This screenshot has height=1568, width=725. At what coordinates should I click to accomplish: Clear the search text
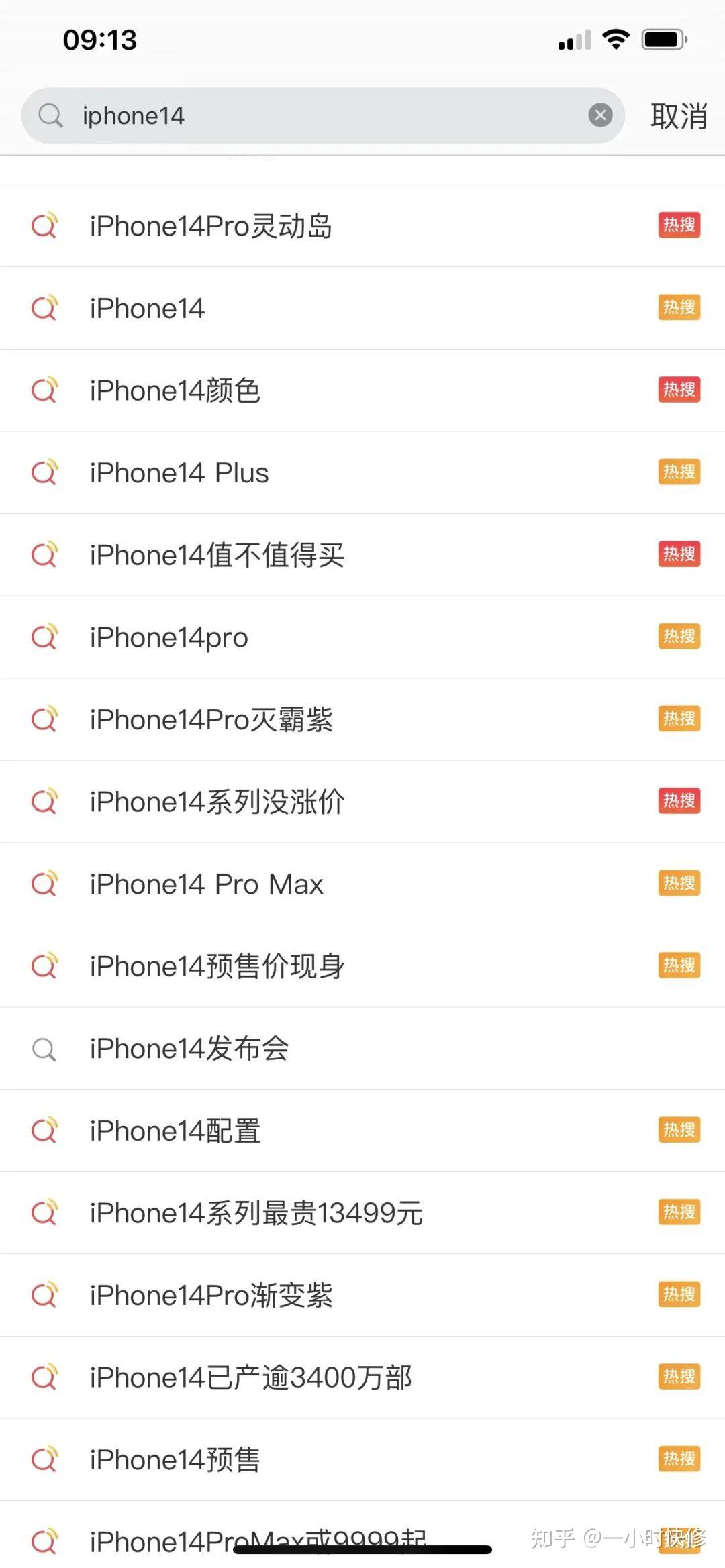(x=600, y=115)
